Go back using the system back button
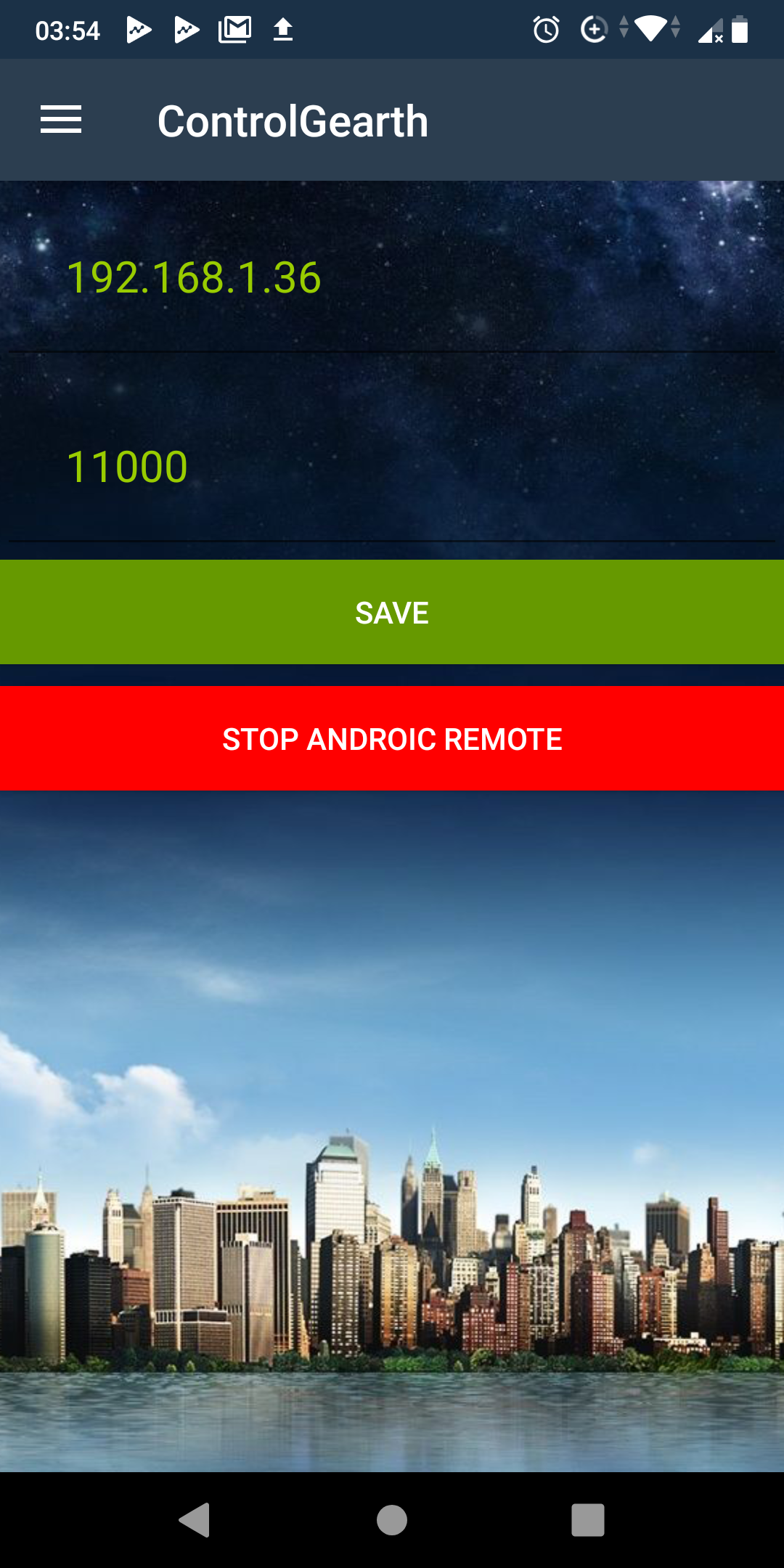 click(195, 1520)
